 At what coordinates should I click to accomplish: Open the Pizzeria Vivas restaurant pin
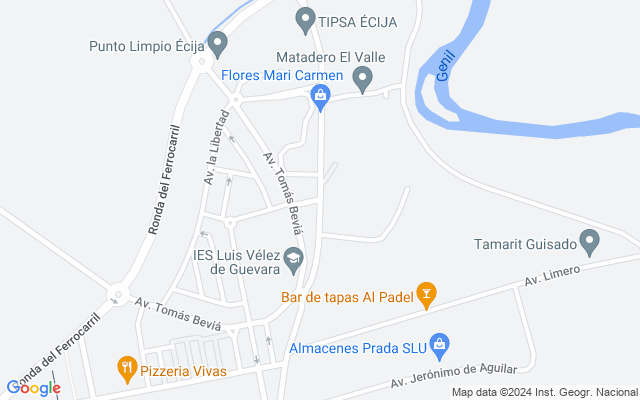(126, 369)
